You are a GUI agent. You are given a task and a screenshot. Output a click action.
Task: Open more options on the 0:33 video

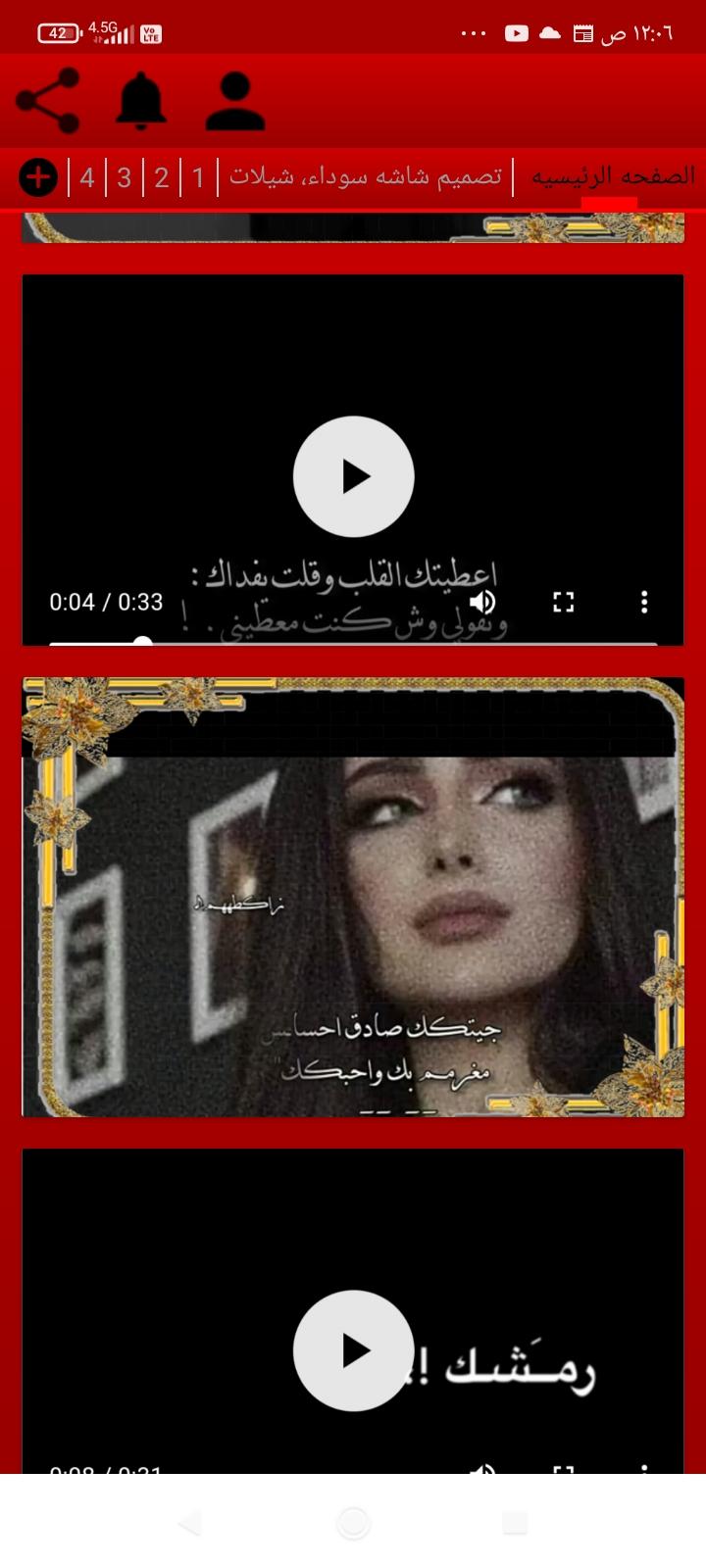coord(644,602)
